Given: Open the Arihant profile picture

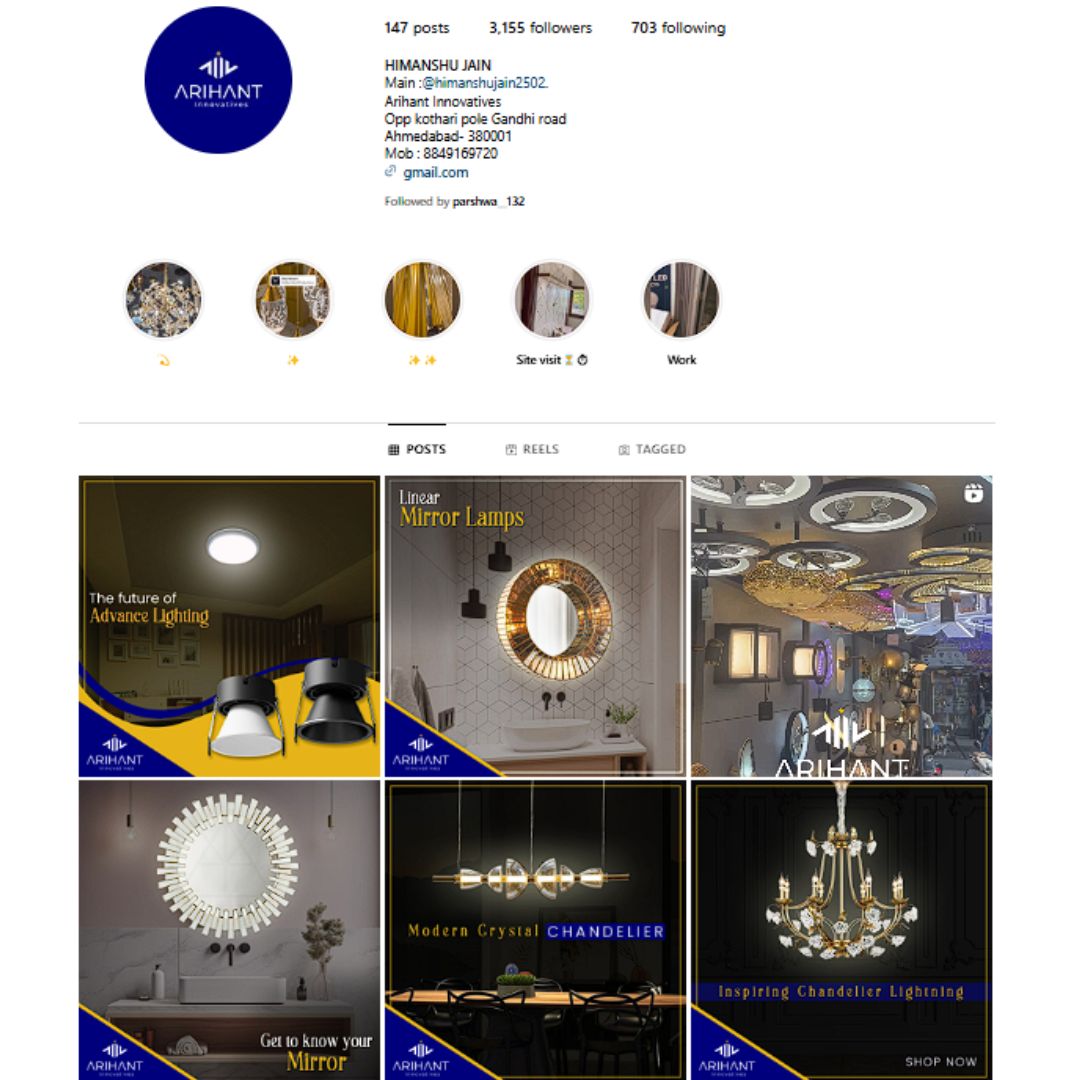Looking at the screenshot, I should coord(218,80).
